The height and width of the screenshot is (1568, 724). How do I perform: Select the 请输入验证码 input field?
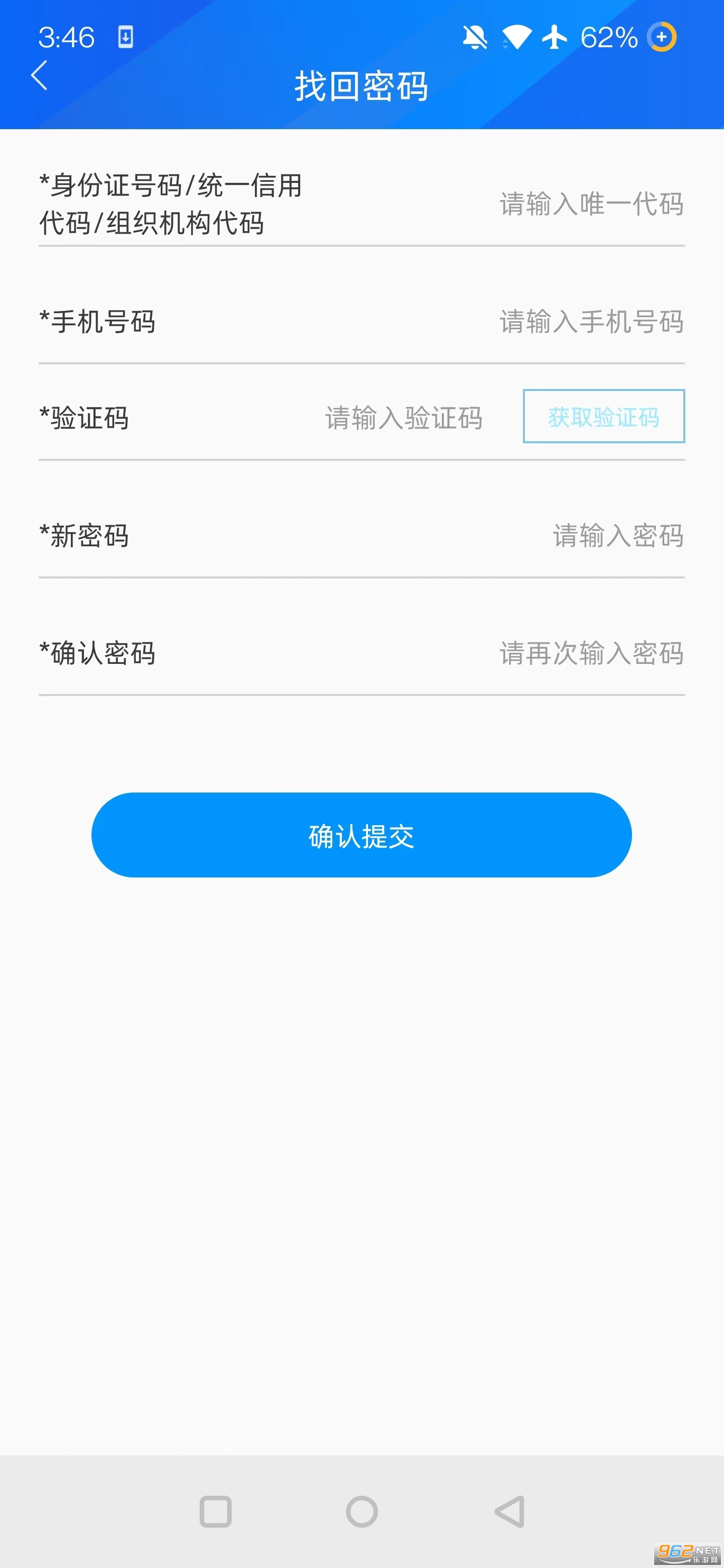(404, 418)
